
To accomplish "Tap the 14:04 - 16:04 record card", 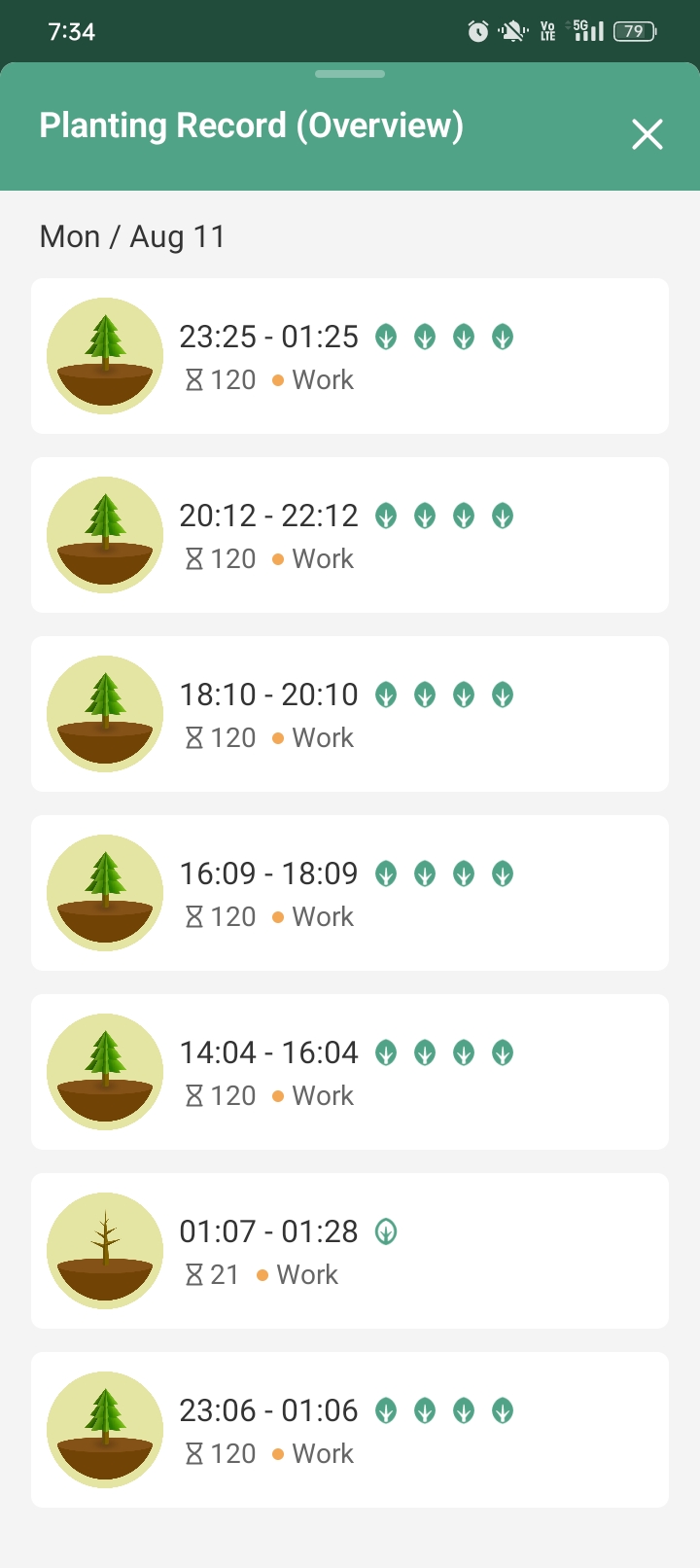I will point(350,1072).
